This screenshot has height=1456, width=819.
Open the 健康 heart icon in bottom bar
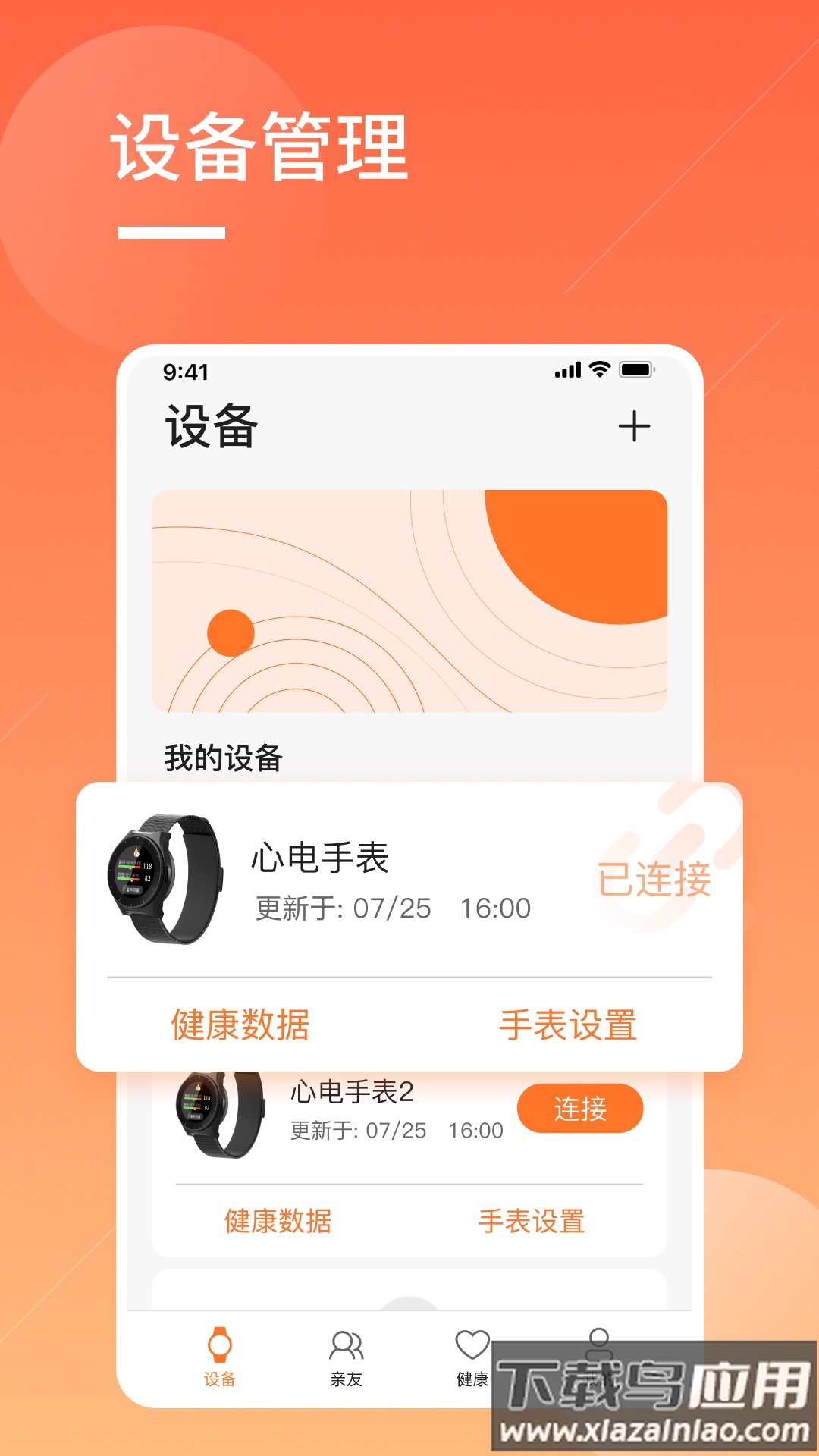point(473,1346)
